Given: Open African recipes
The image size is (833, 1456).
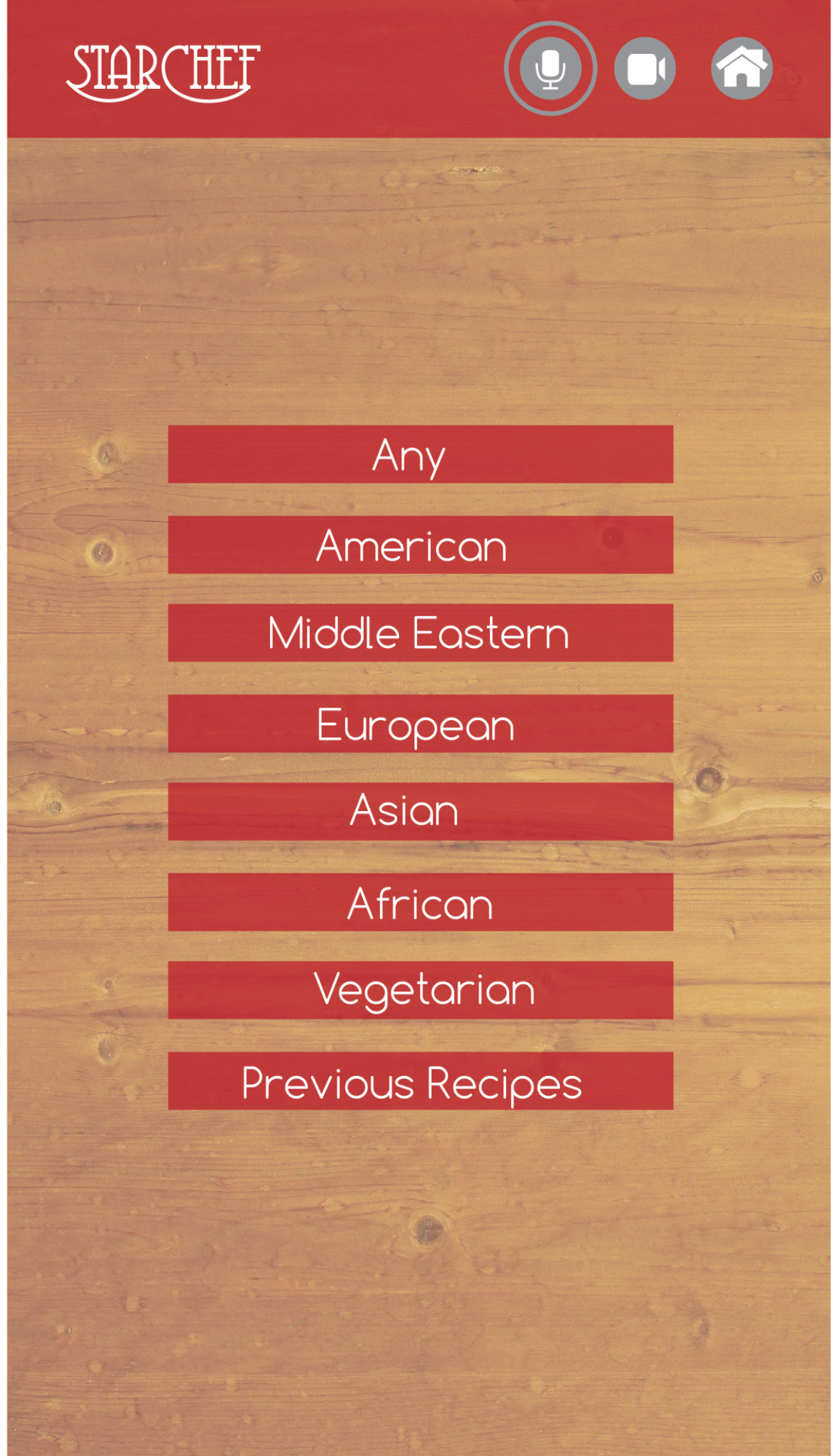Looking at the screenshot, I should 420,902.
